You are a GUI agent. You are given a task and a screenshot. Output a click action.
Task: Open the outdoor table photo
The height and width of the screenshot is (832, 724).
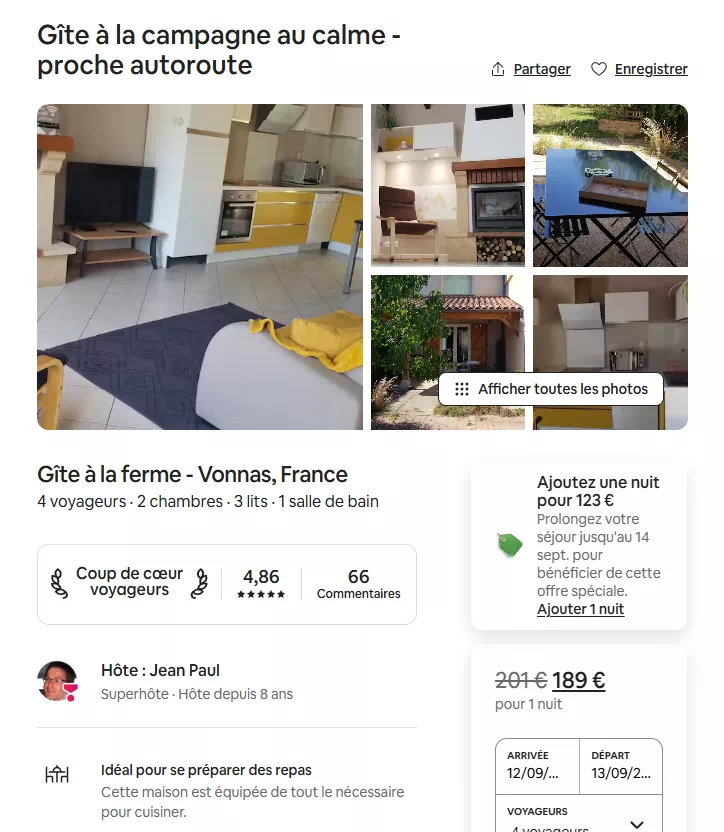[x=610, y=185]
